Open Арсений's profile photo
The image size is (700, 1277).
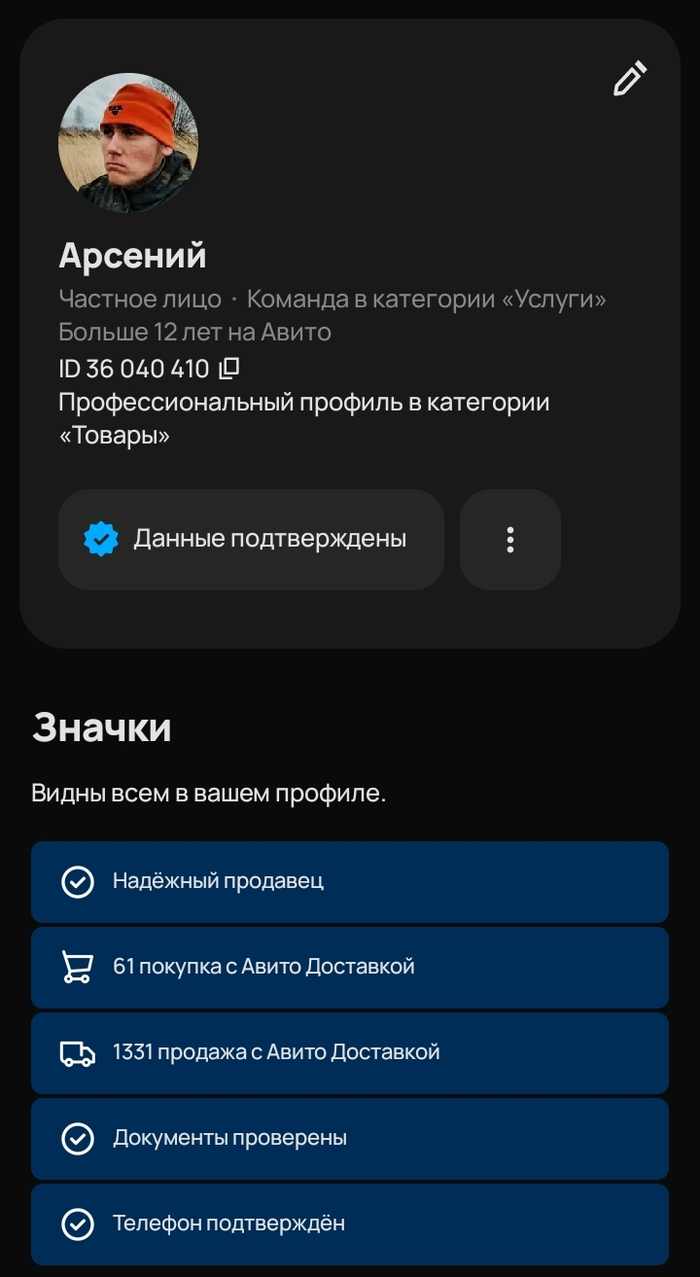pyautogui.click(x=128, y=143)
